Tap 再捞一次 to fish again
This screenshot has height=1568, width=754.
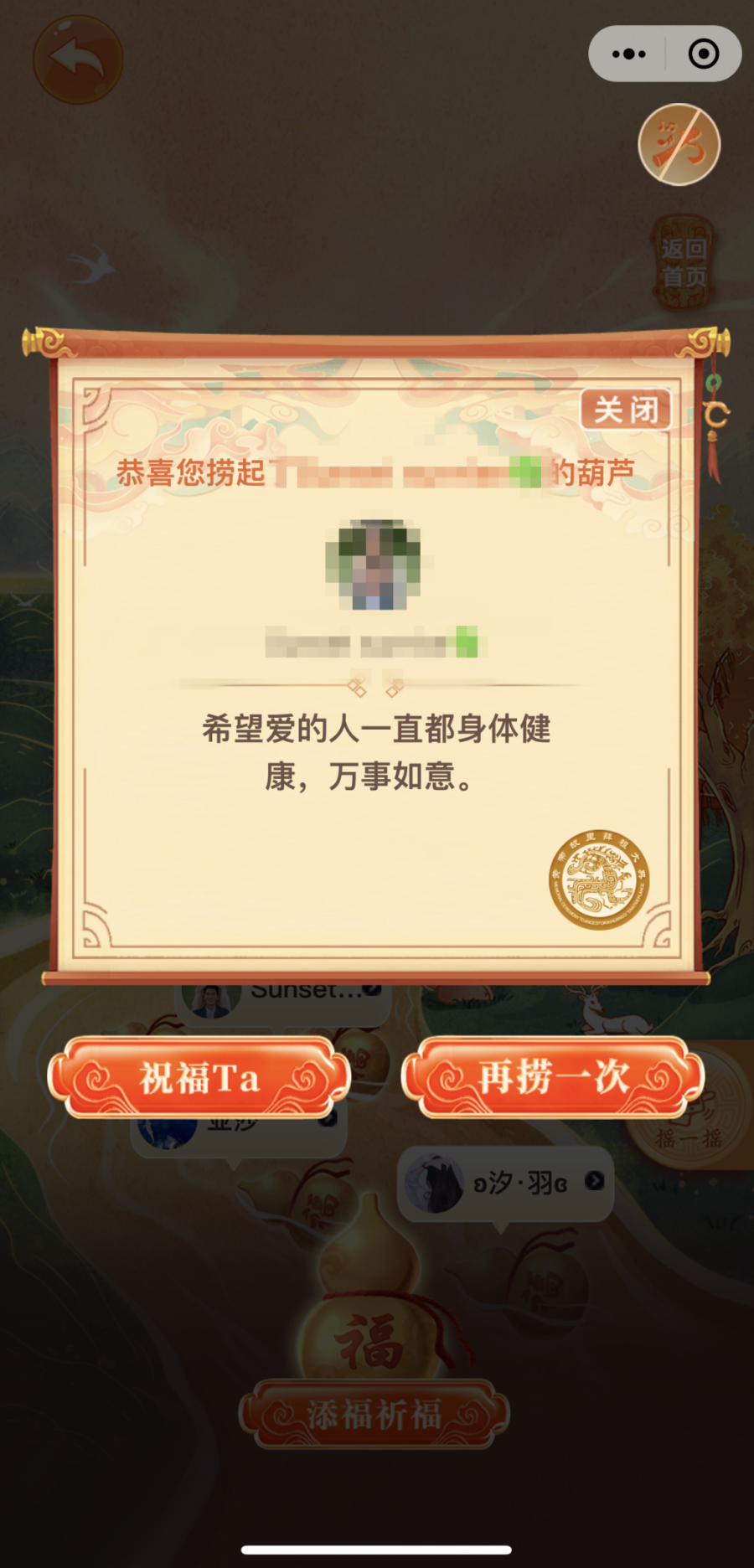pyautogui.click(x=553, y=1078)
